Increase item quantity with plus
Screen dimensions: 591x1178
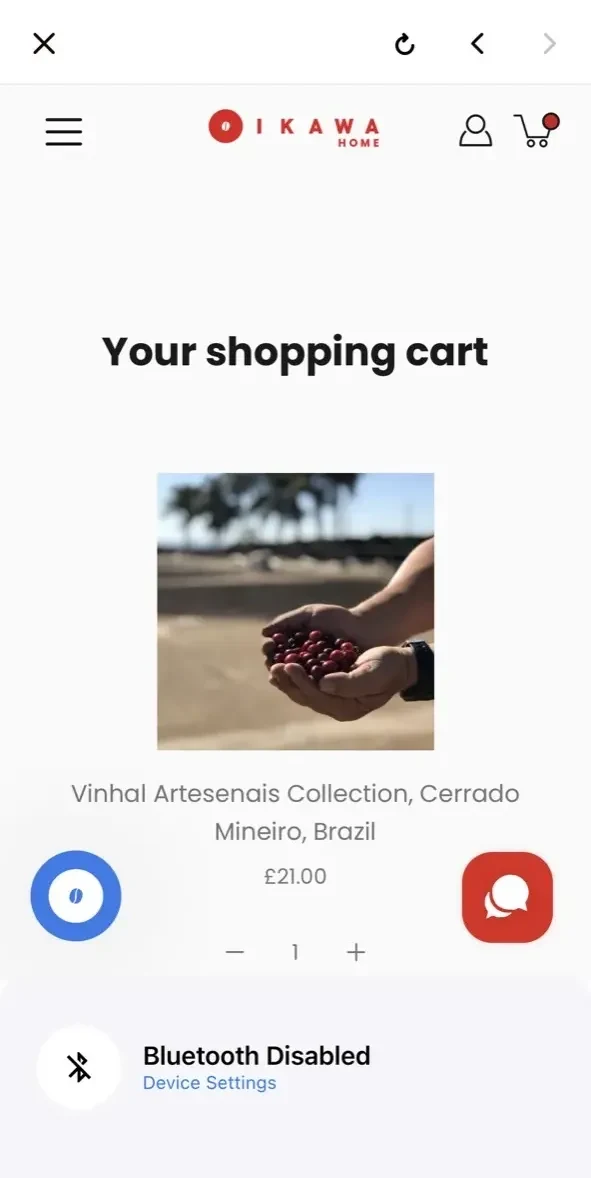click(x=356, y=953)
